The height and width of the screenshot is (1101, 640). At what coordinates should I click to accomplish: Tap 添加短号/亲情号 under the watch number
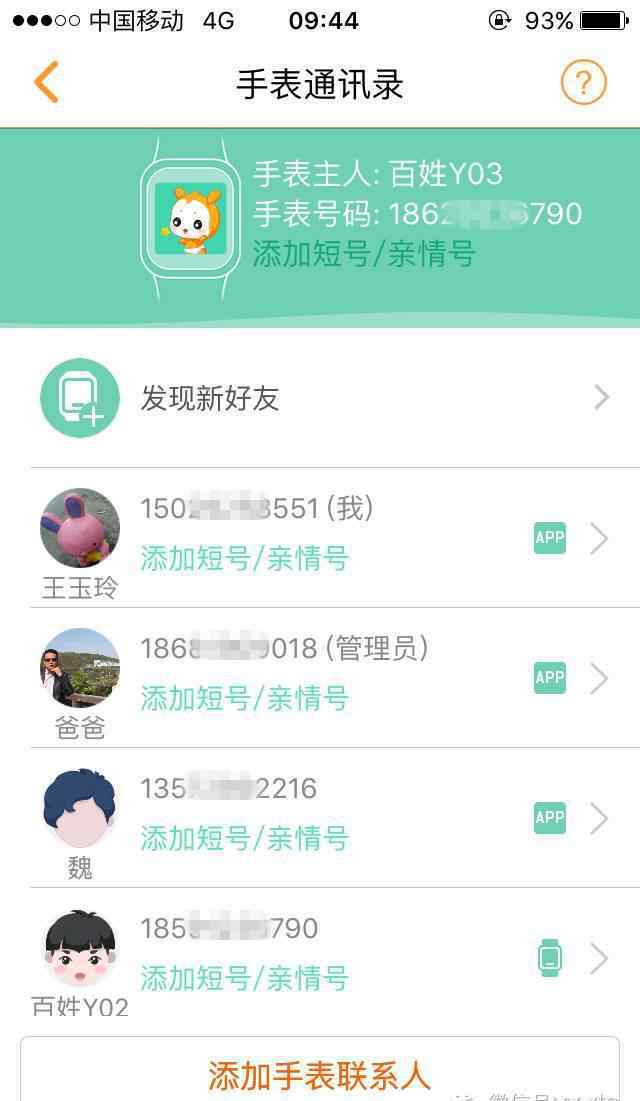[x=363, y=254]
